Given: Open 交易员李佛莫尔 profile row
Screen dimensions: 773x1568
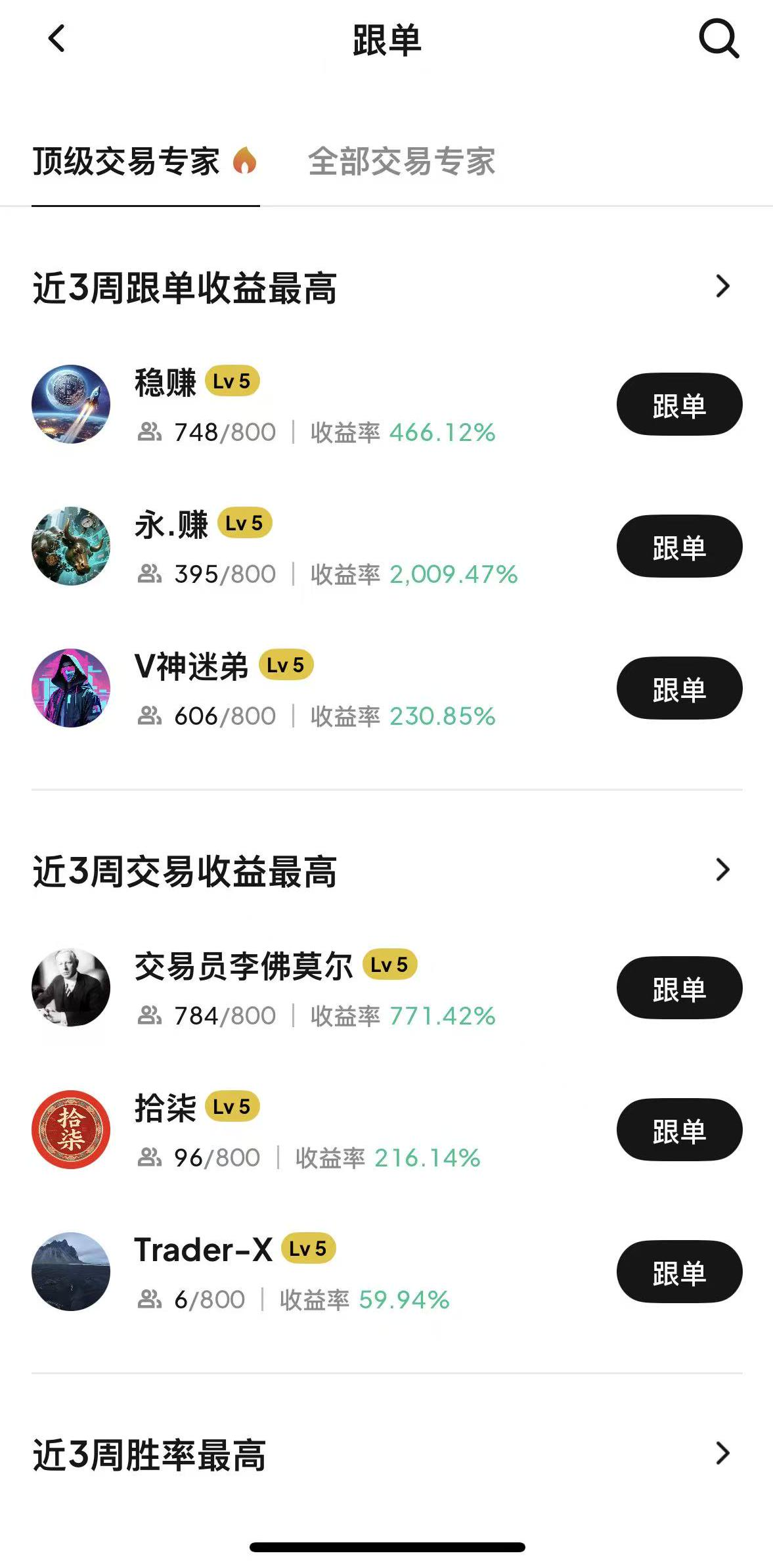Looking at the screenshot, I should pos(315,988).
